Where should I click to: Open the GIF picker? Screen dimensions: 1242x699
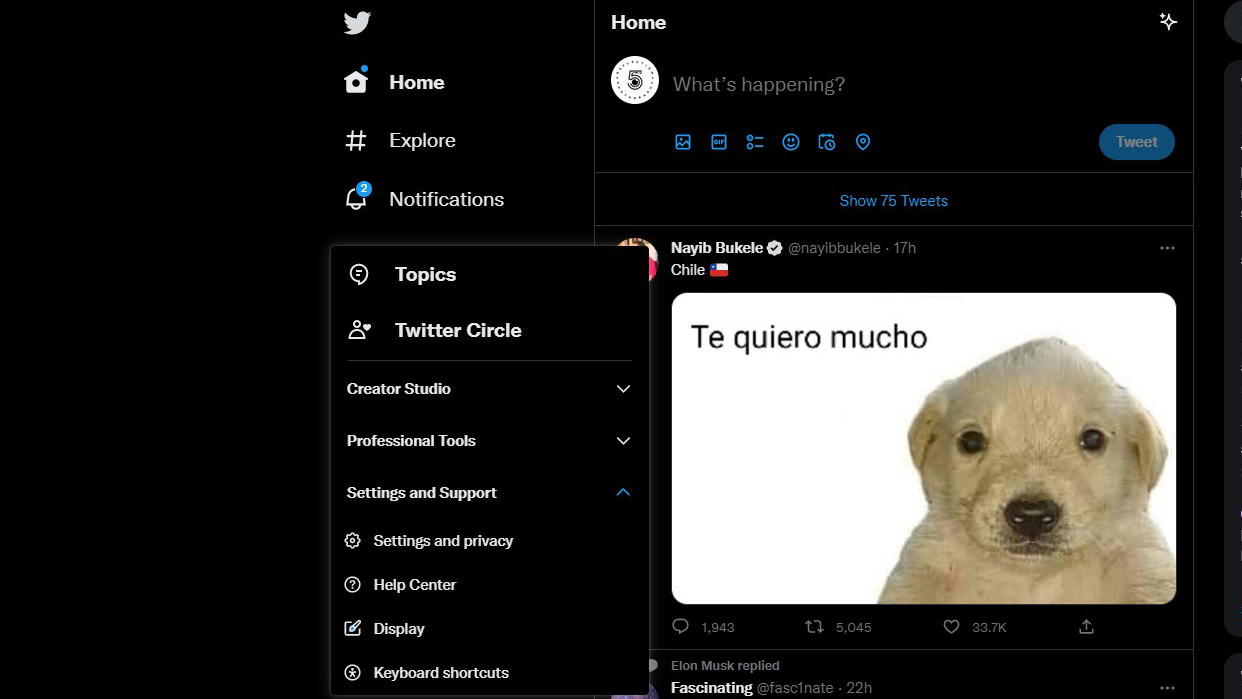point(719,142)
